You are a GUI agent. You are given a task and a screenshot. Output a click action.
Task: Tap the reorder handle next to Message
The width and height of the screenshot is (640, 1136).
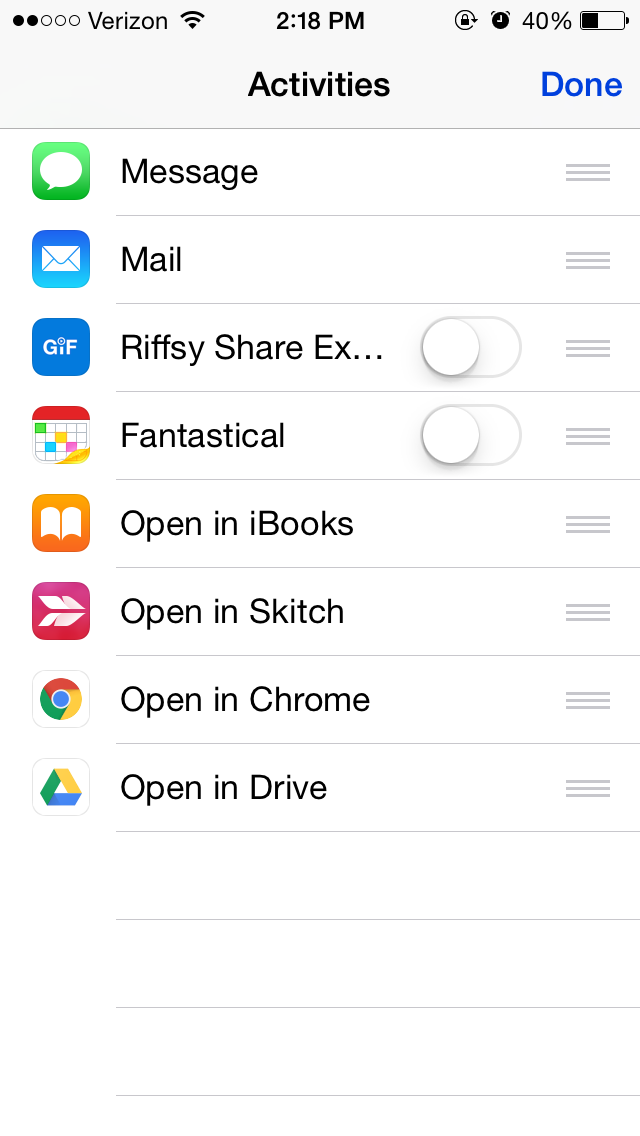click(588, 172)
